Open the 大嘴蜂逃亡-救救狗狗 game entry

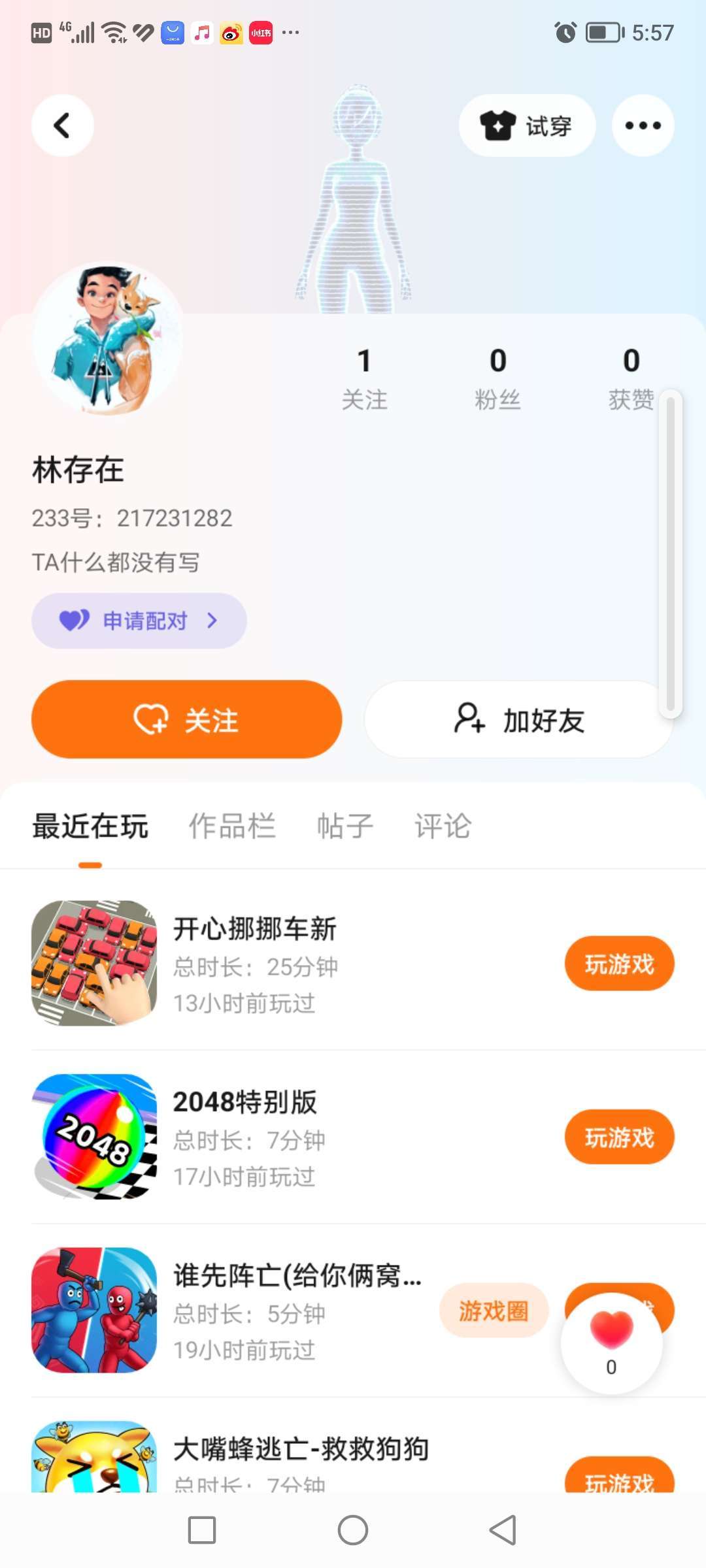click(301, 1450)
